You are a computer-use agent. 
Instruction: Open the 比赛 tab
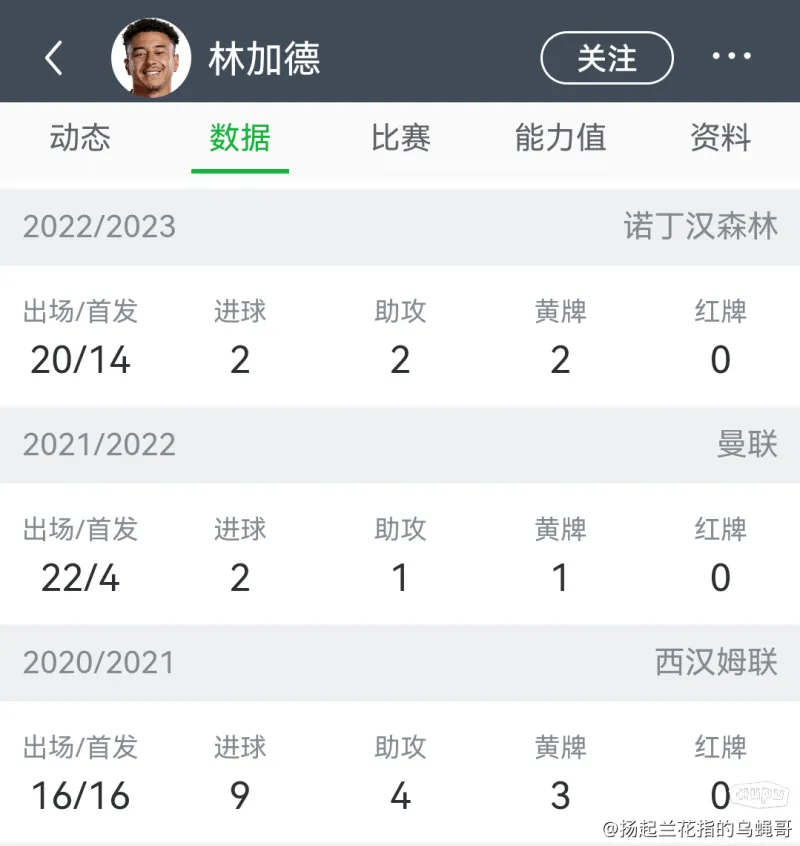pos(400,138)
